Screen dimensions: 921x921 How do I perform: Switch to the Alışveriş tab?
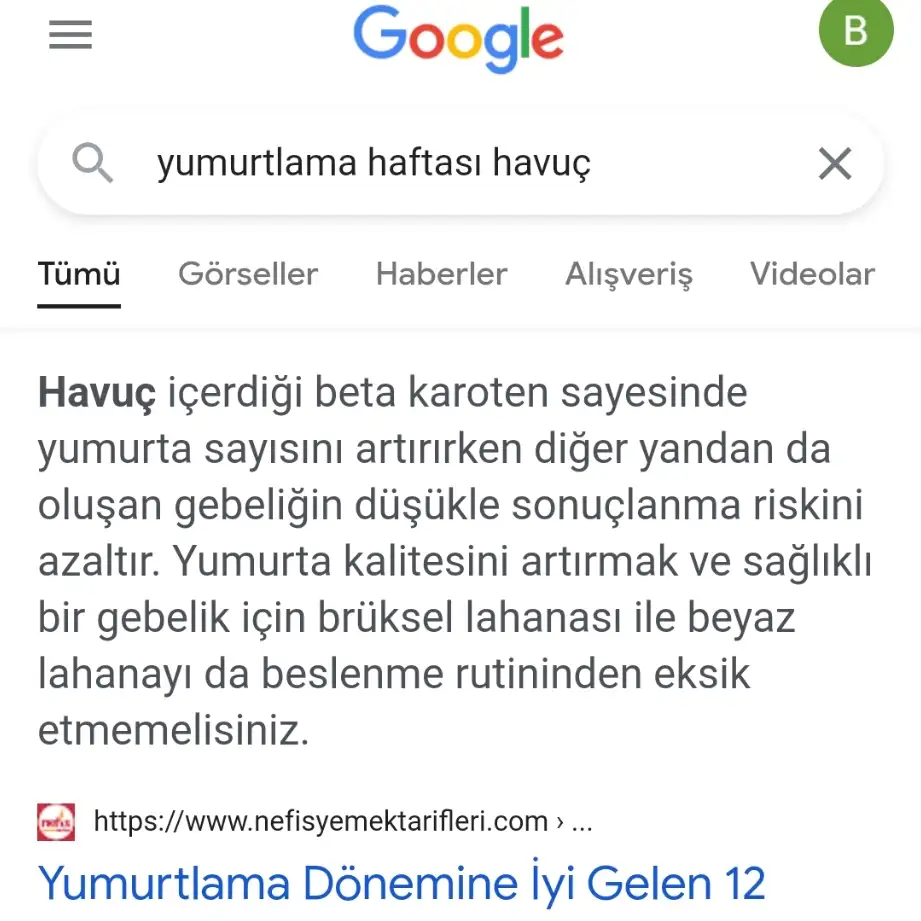coord(628,274)
